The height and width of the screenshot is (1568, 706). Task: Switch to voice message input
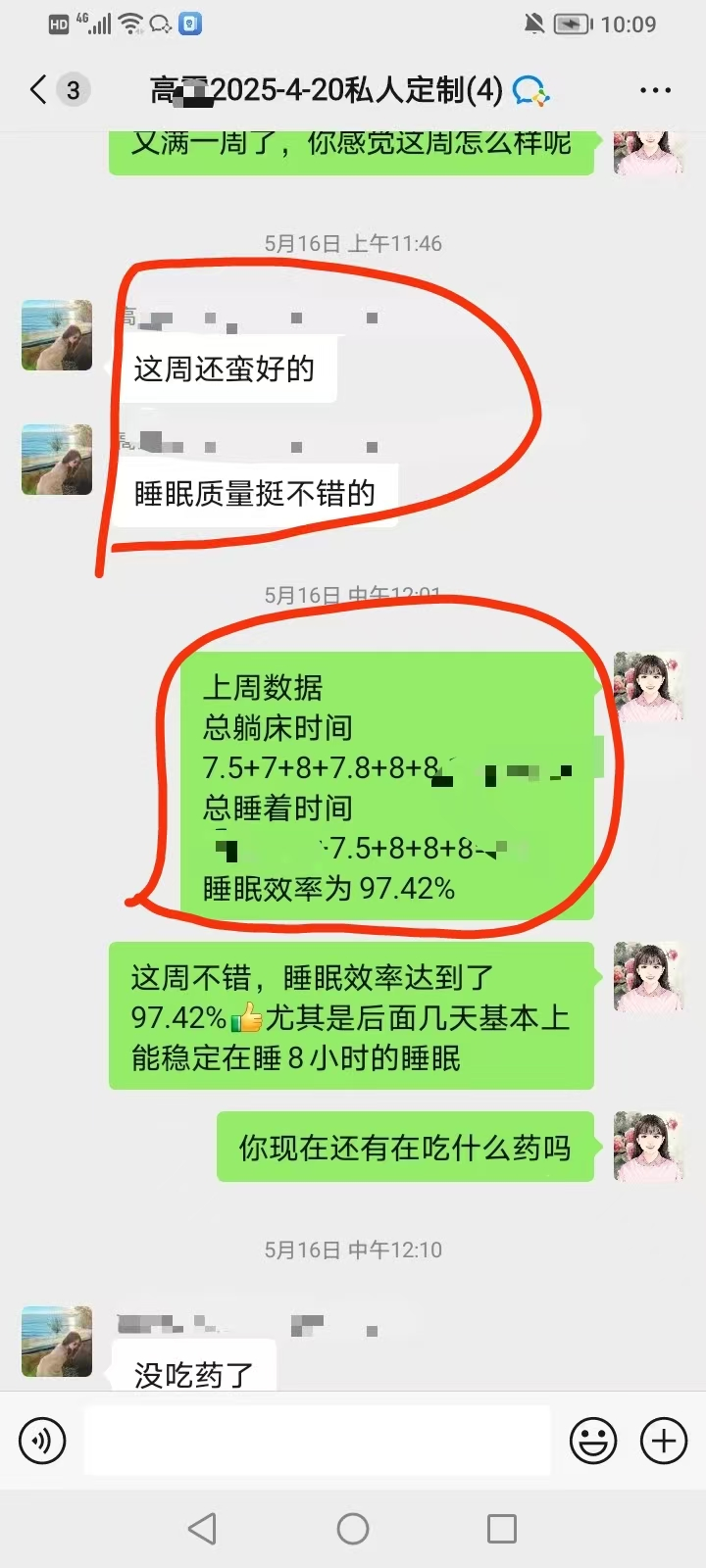tap(42, 1441)
